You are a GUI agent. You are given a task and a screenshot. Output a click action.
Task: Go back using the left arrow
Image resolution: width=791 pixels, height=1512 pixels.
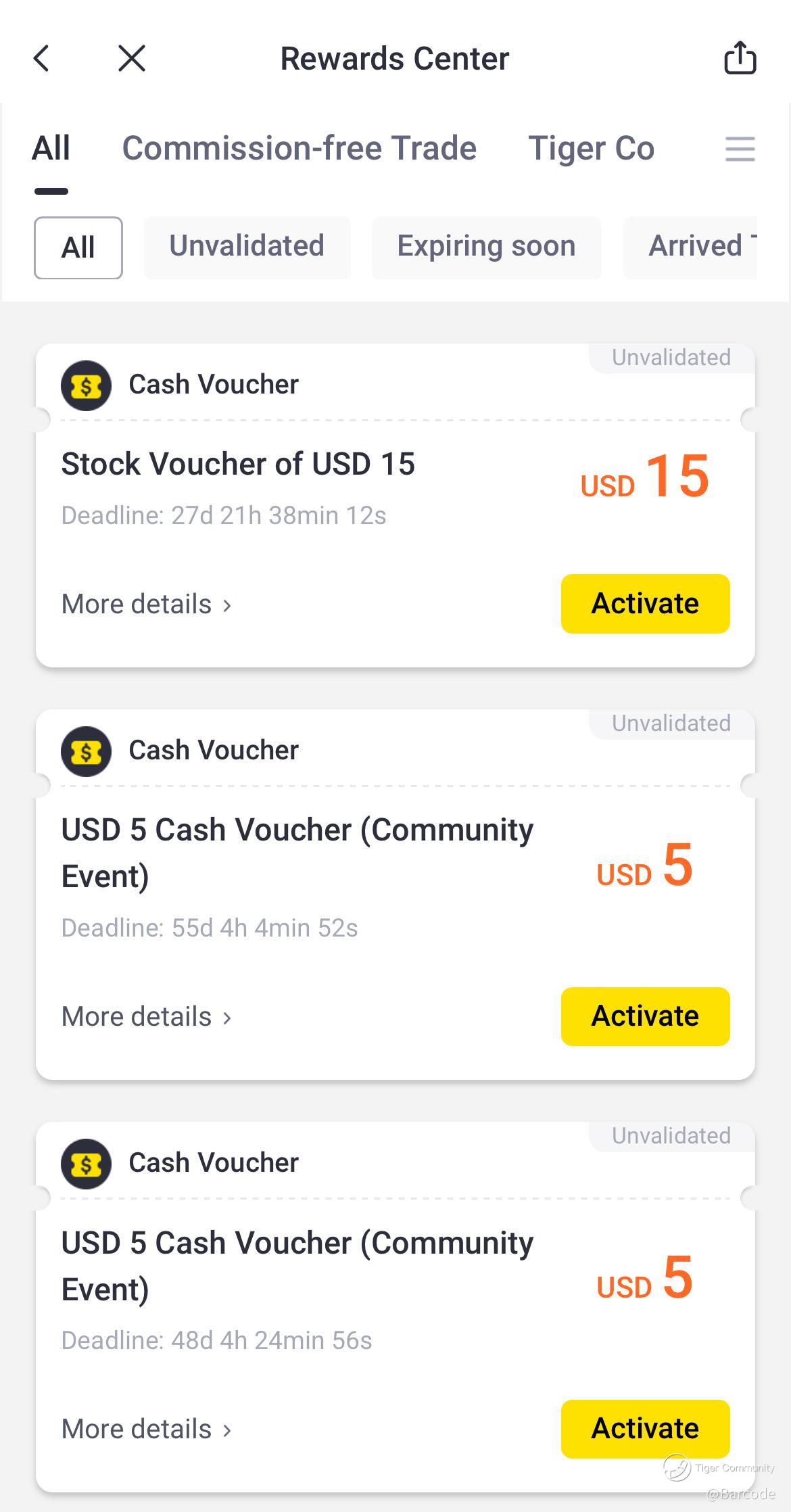point(41,58)
